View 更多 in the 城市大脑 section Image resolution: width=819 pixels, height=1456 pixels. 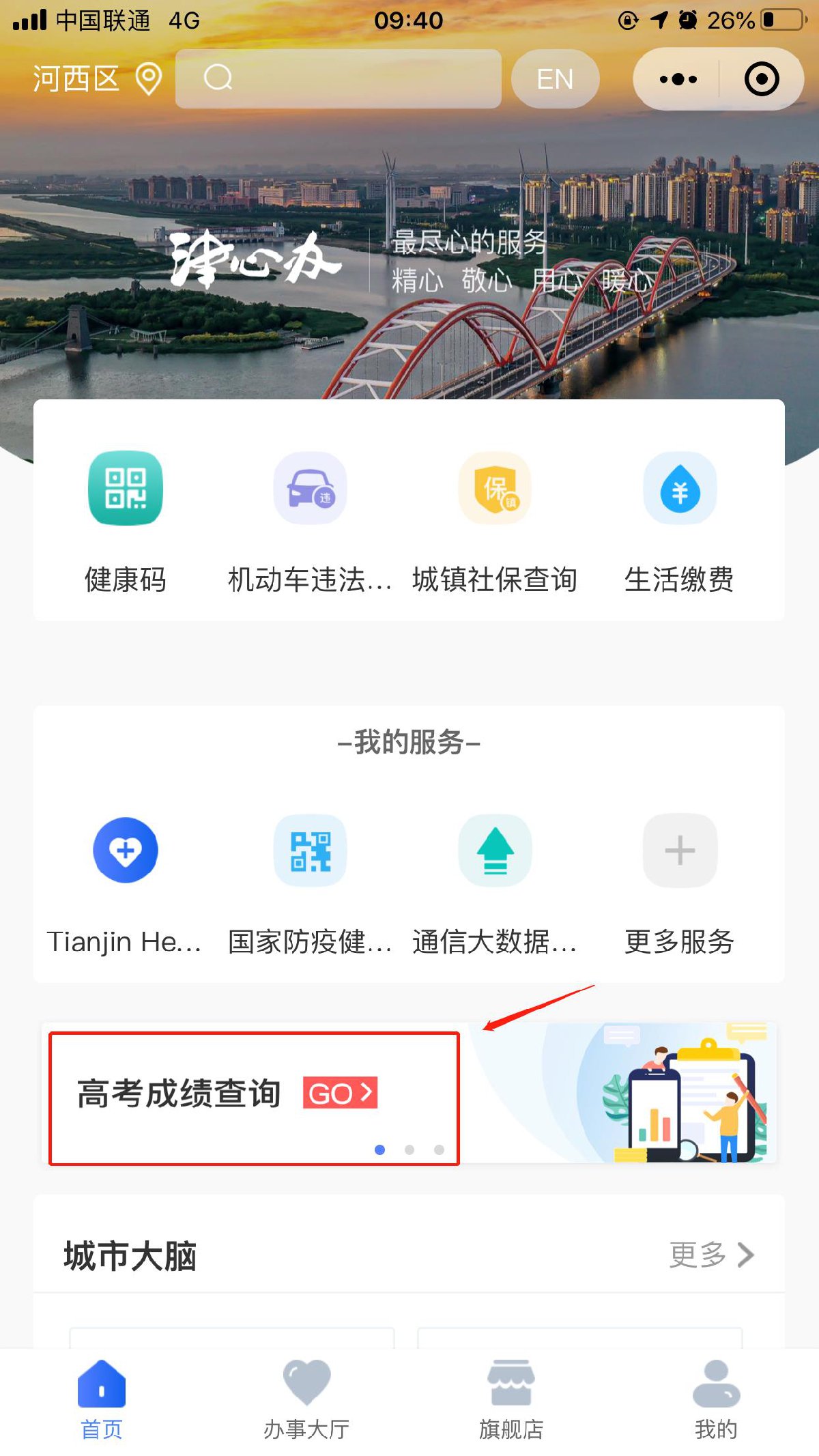[x=711, y=1255]
